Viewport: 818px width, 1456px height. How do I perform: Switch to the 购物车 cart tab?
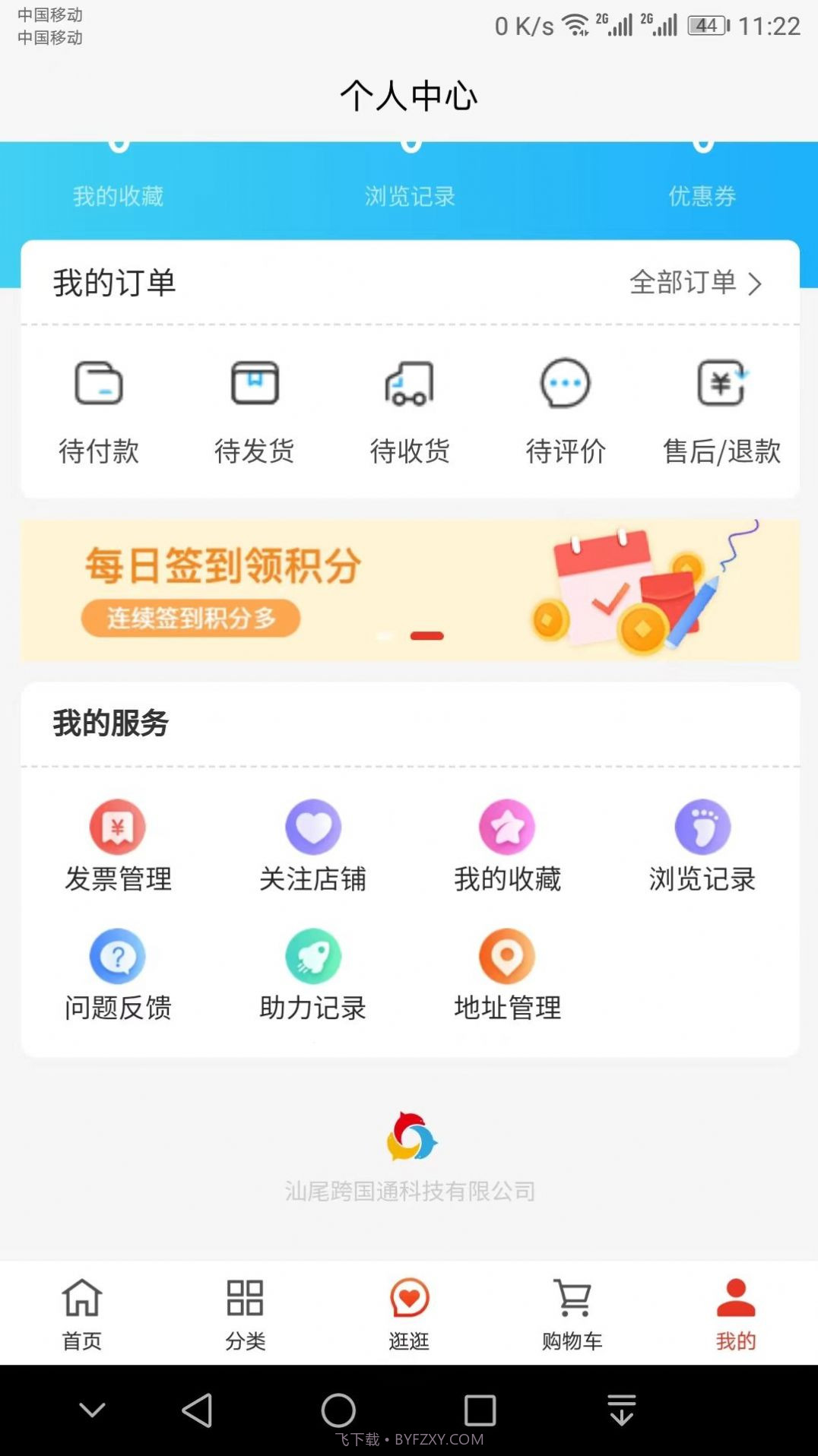tap(572, 1313)
